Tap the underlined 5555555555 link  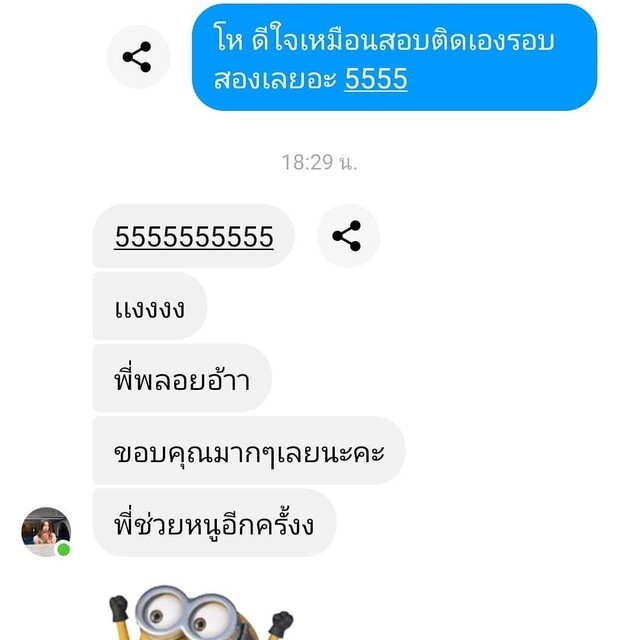193,237
